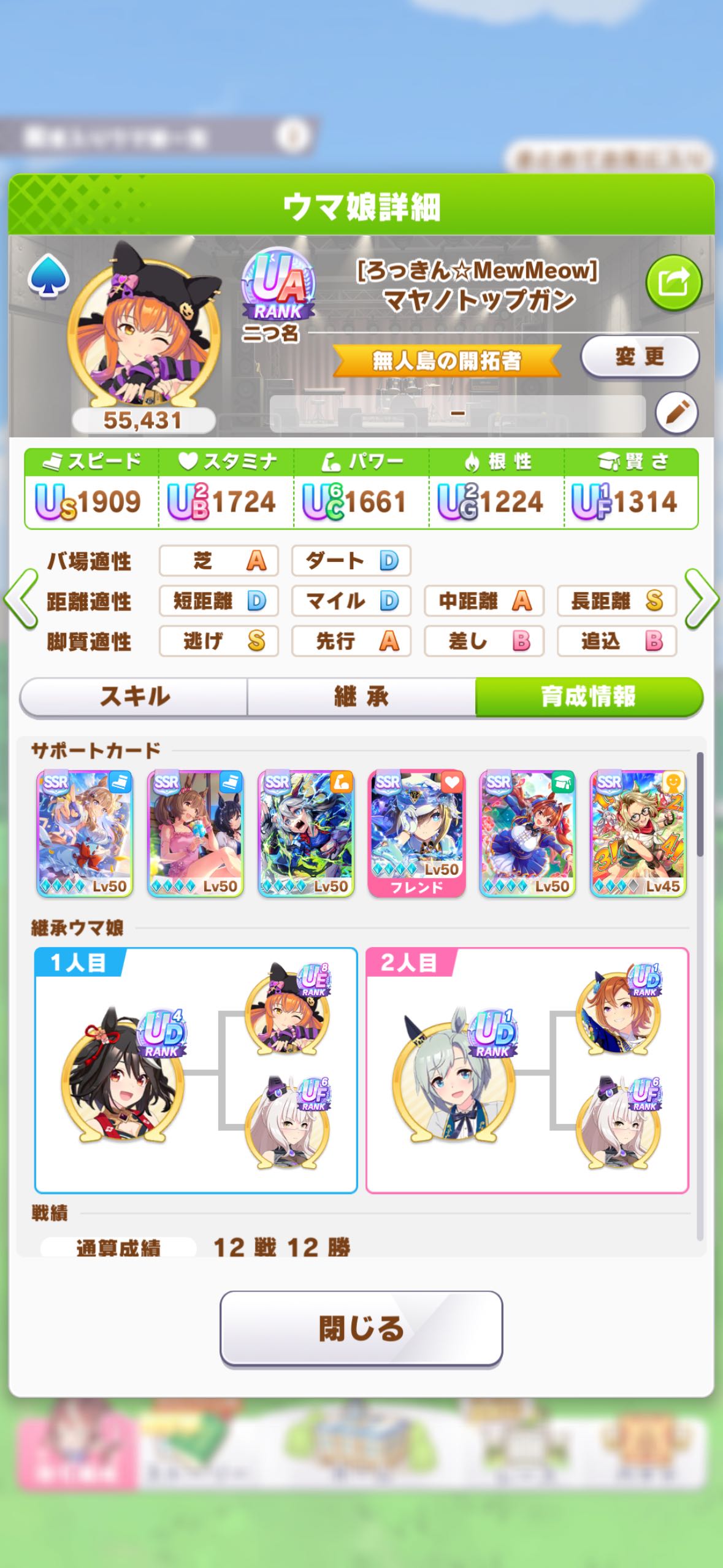Go to previous character with left arrow

point(21,599)
